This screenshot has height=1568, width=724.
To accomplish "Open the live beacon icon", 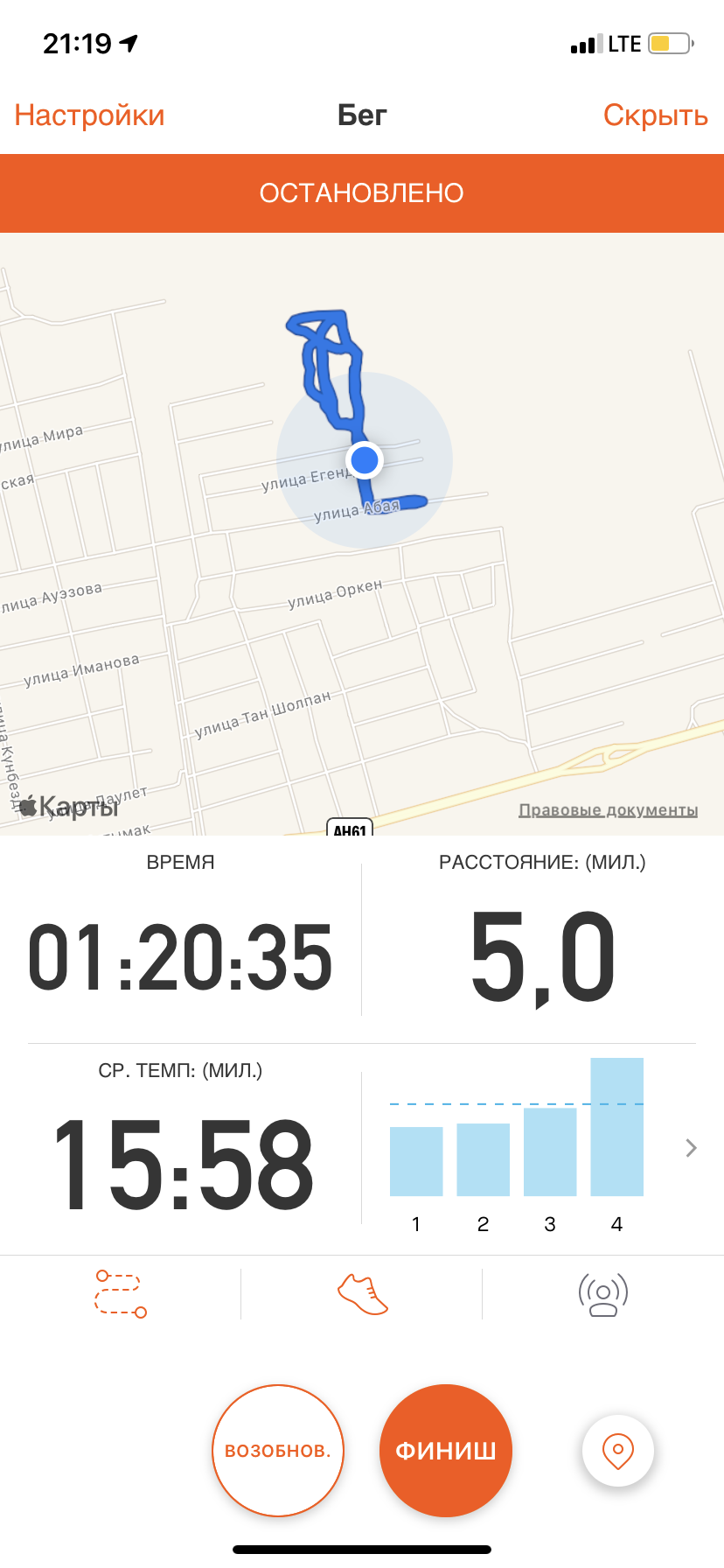I will pos(603,1294).
